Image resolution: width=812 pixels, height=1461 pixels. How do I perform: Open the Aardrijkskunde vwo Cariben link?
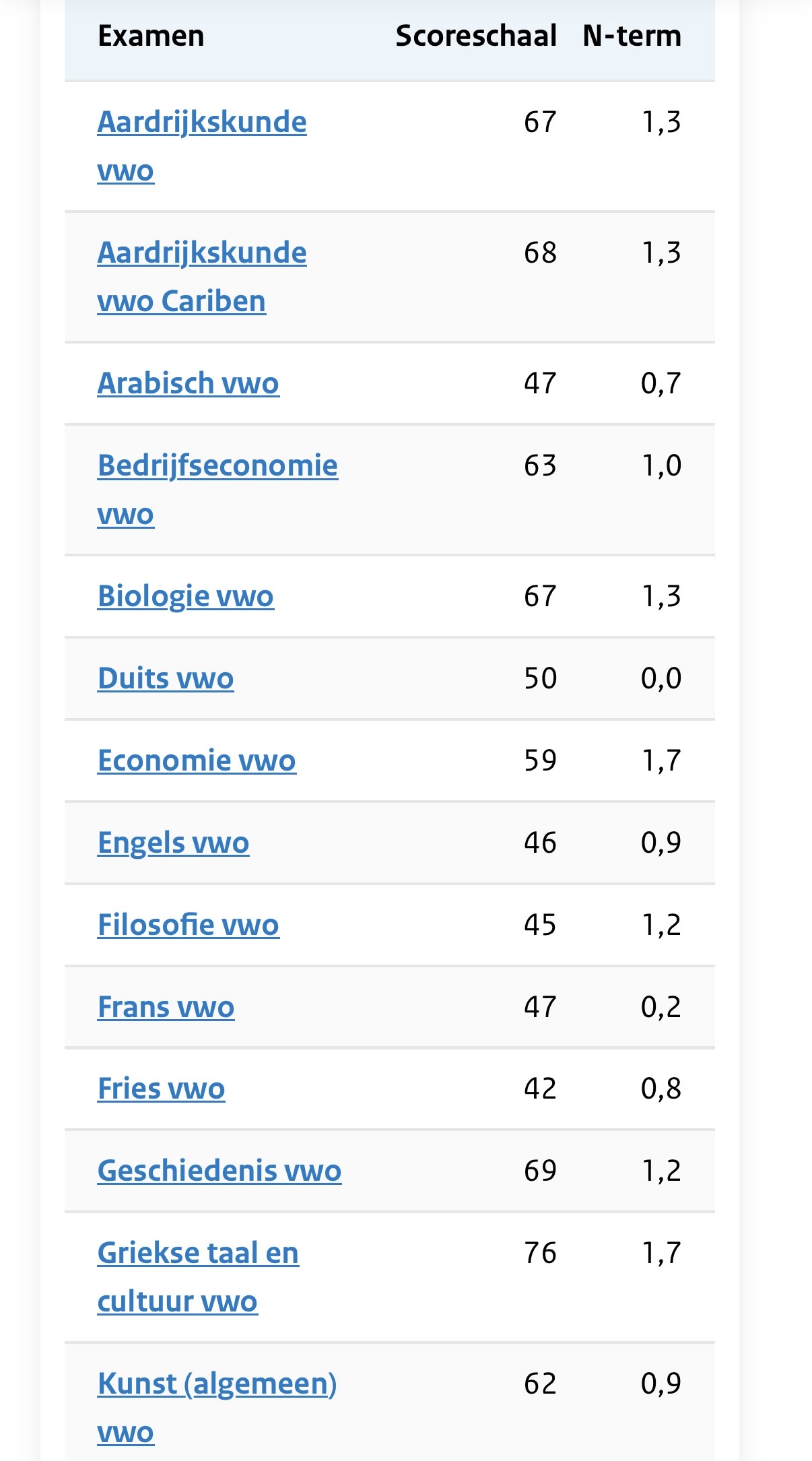pos(201,253)
